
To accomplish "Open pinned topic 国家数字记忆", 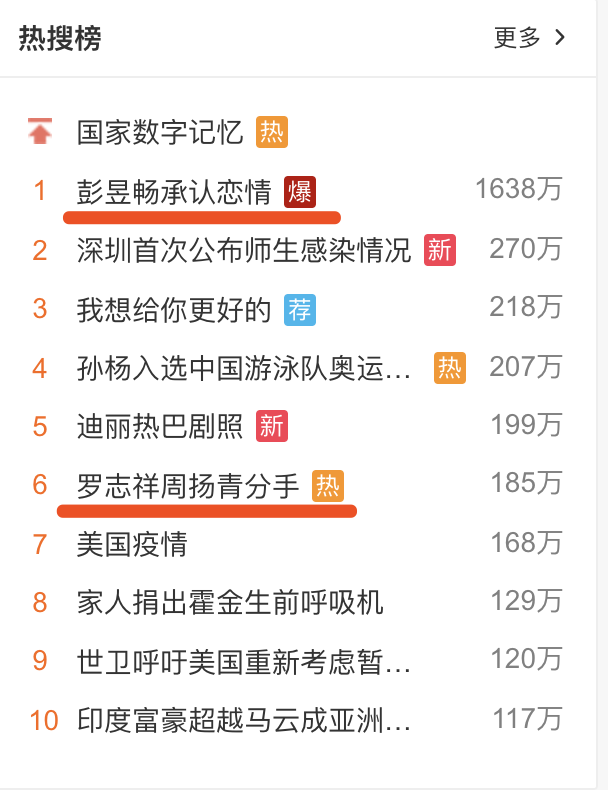I will point(160,131).
